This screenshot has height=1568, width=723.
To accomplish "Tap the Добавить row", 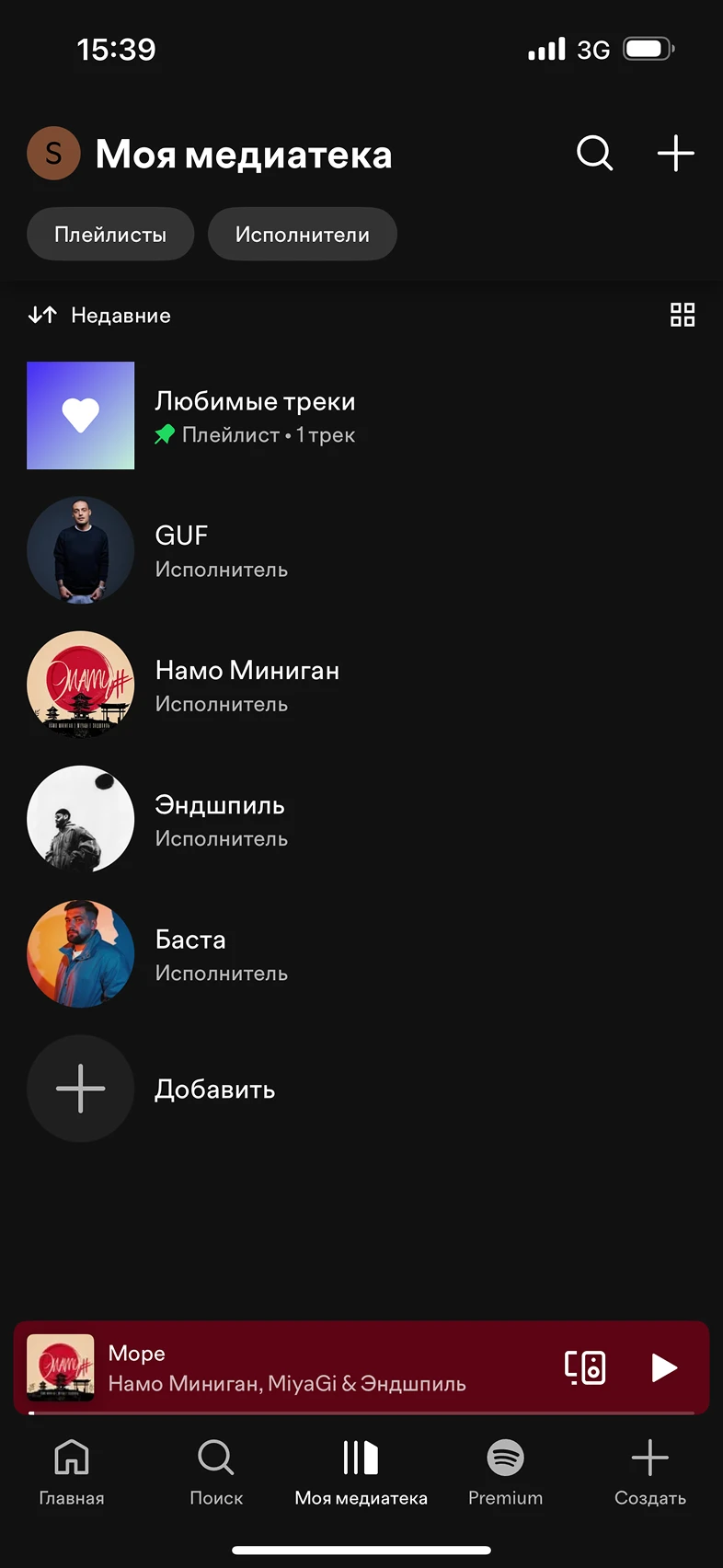I will (x=213, y=1090).
